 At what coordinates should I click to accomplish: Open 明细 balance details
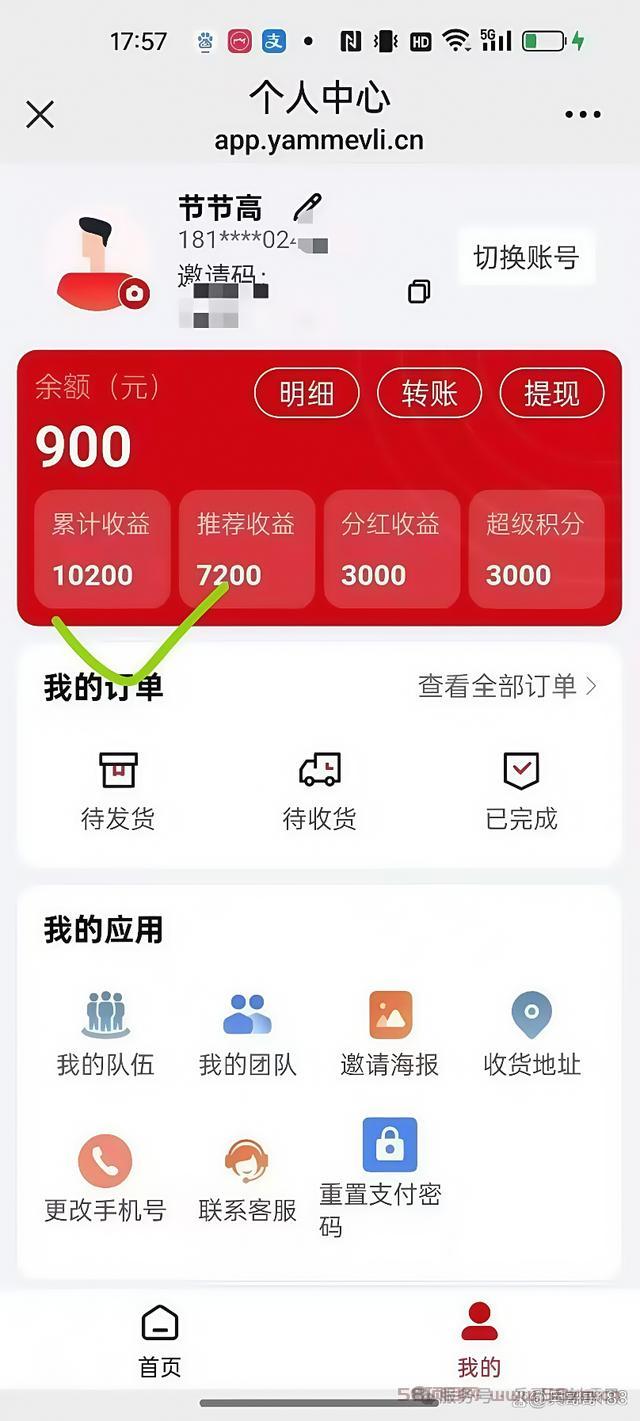coord(307,394)
